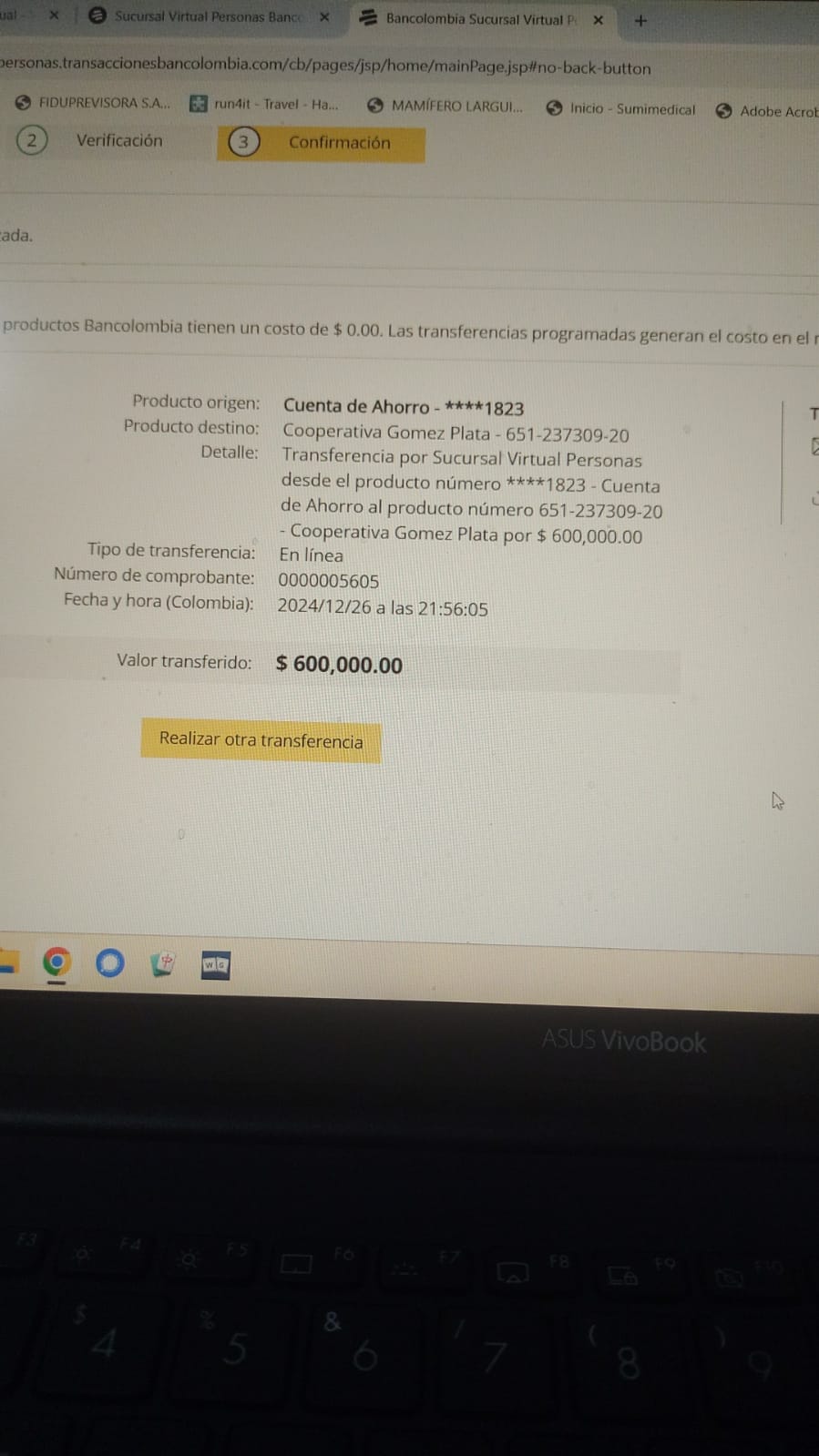Viewport: 819px width, 1456px height.
Task: Close the Sucursal Virtual Personas tab
Action: coord(324,16)
